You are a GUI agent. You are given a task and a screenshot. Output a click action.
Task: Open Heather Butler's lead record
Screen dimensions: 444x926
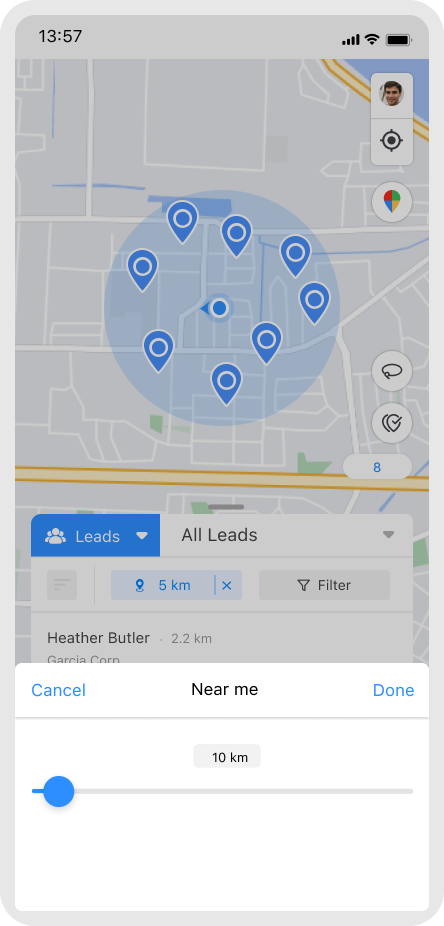tap(222, 645)
